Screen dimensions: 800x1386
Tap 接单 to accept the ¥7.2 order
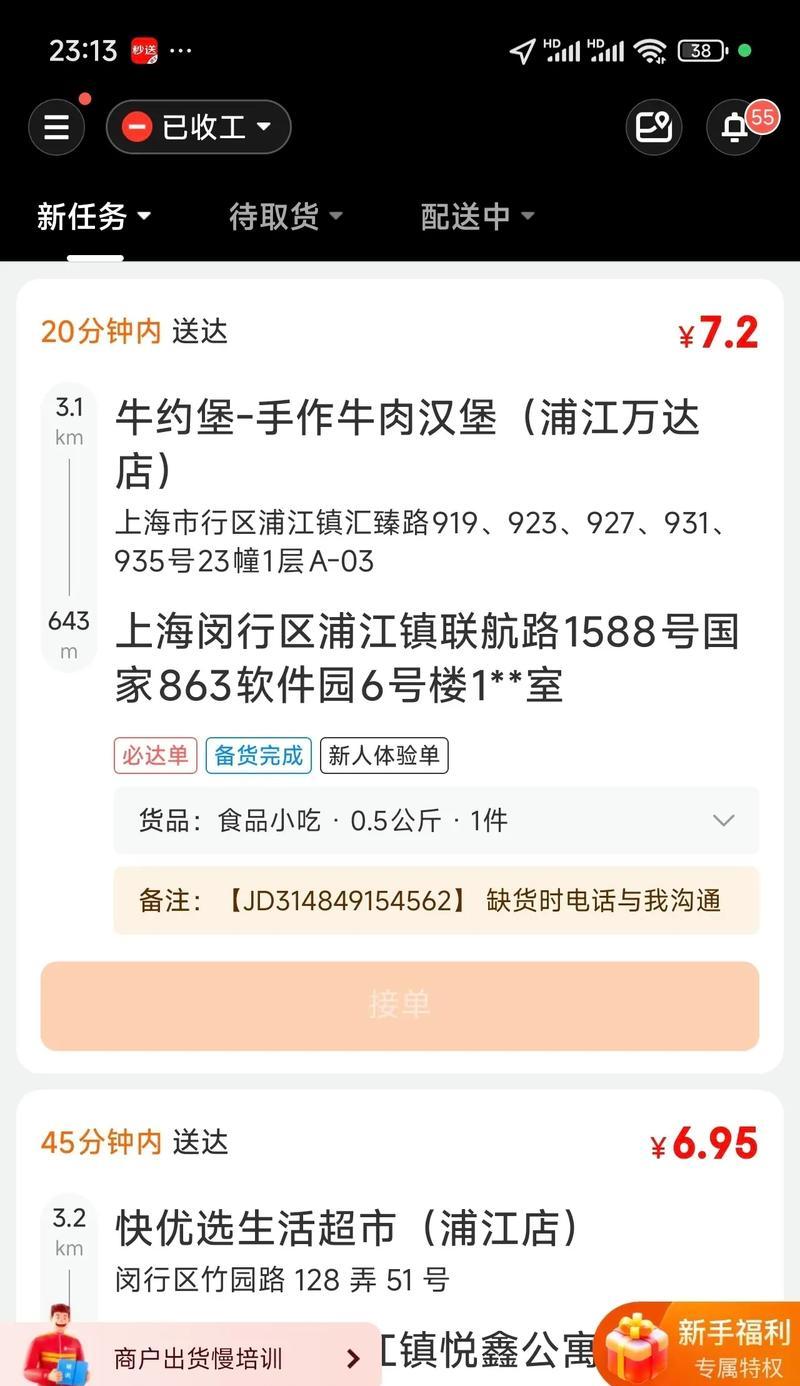coord(400,1006)
